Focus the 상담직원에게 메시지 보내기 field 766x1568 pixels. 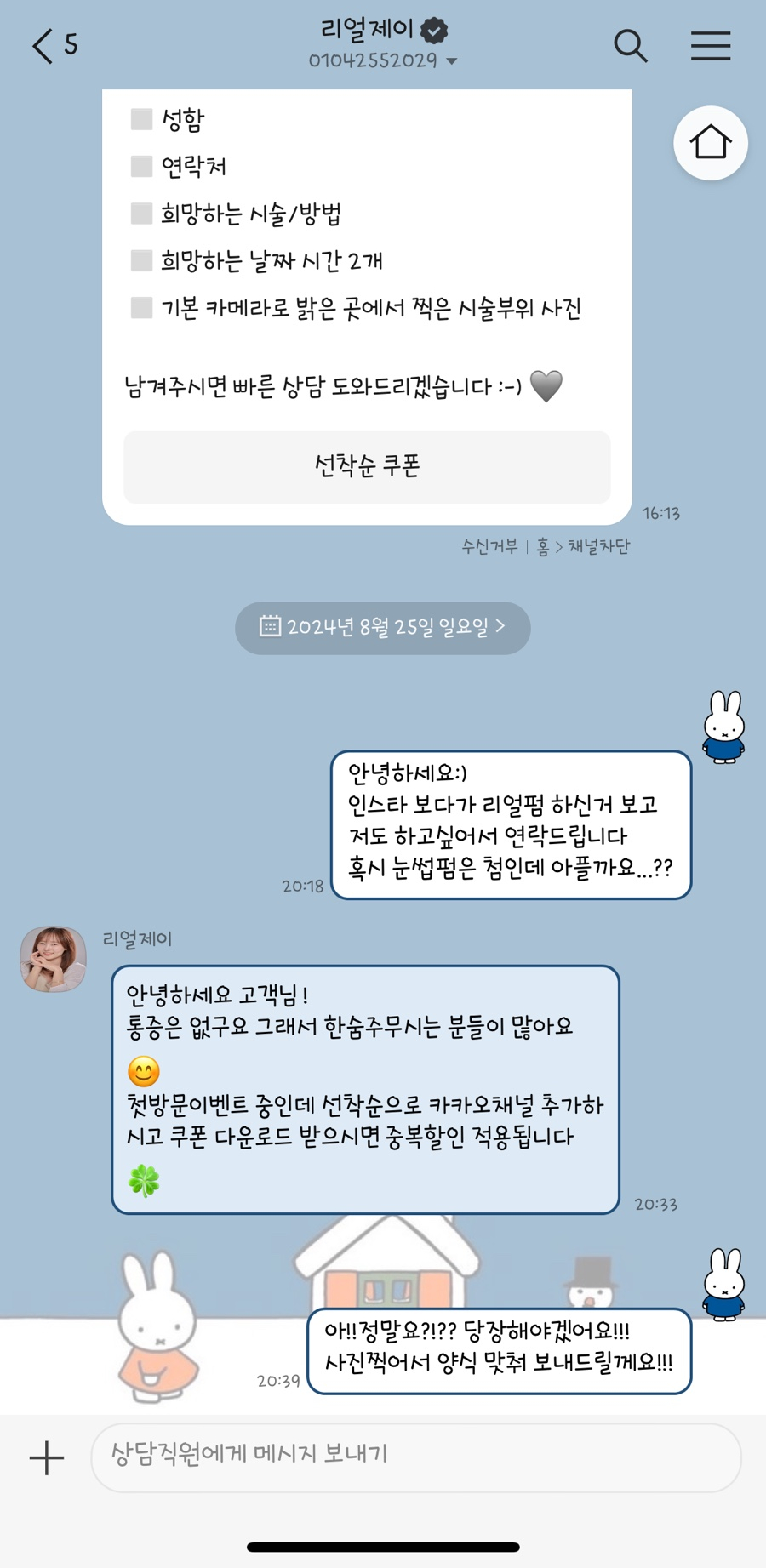415,1457
